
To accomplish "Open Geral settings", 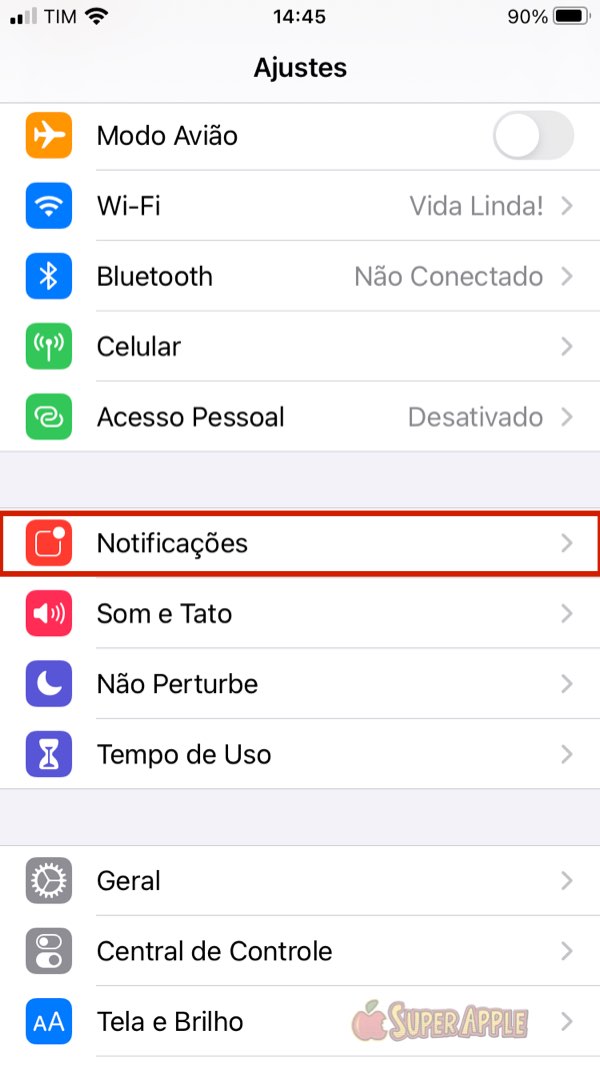I will (x=300, y=881).
